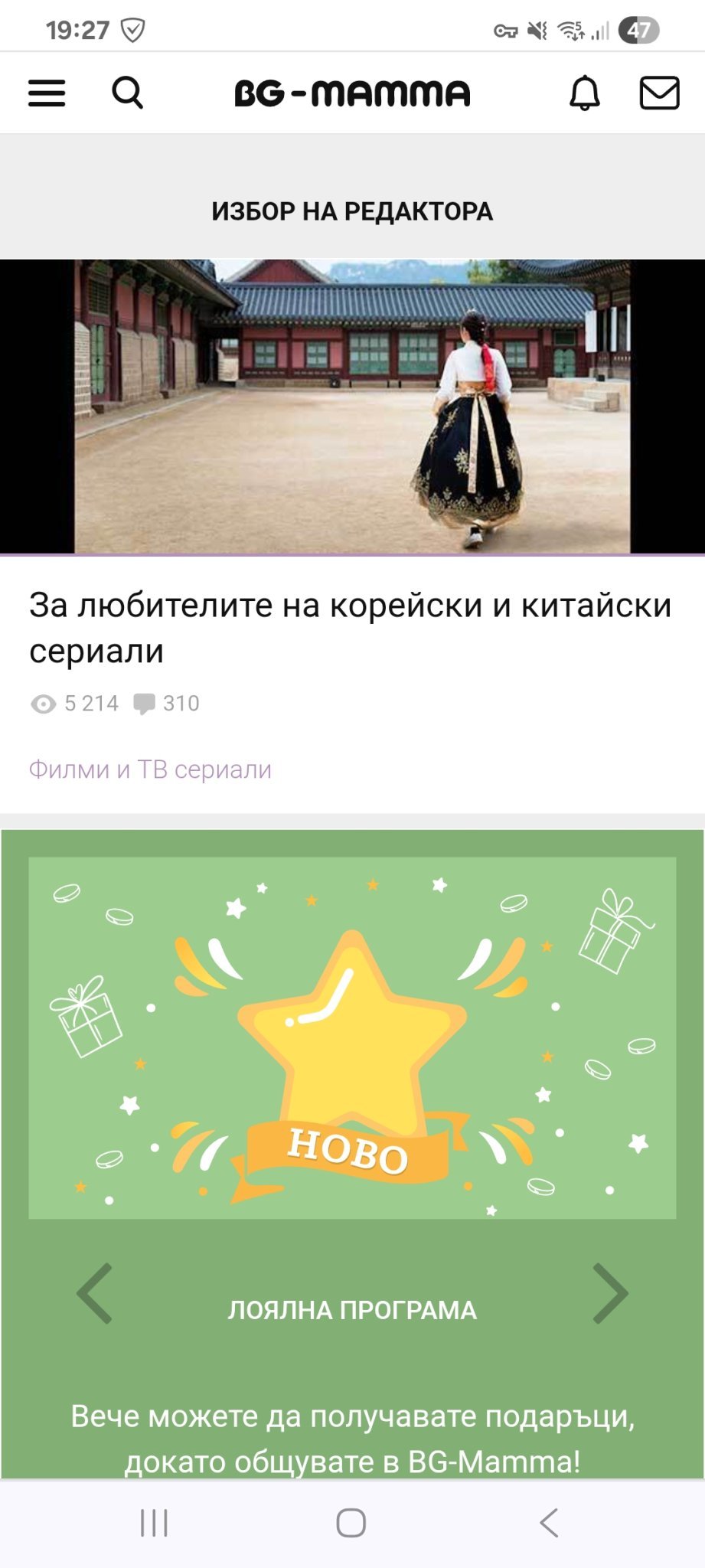This screenshot has height=1568, width=705.
Task: Open category 'Филми и ТВ сериали'
Action: coord(150,769)
